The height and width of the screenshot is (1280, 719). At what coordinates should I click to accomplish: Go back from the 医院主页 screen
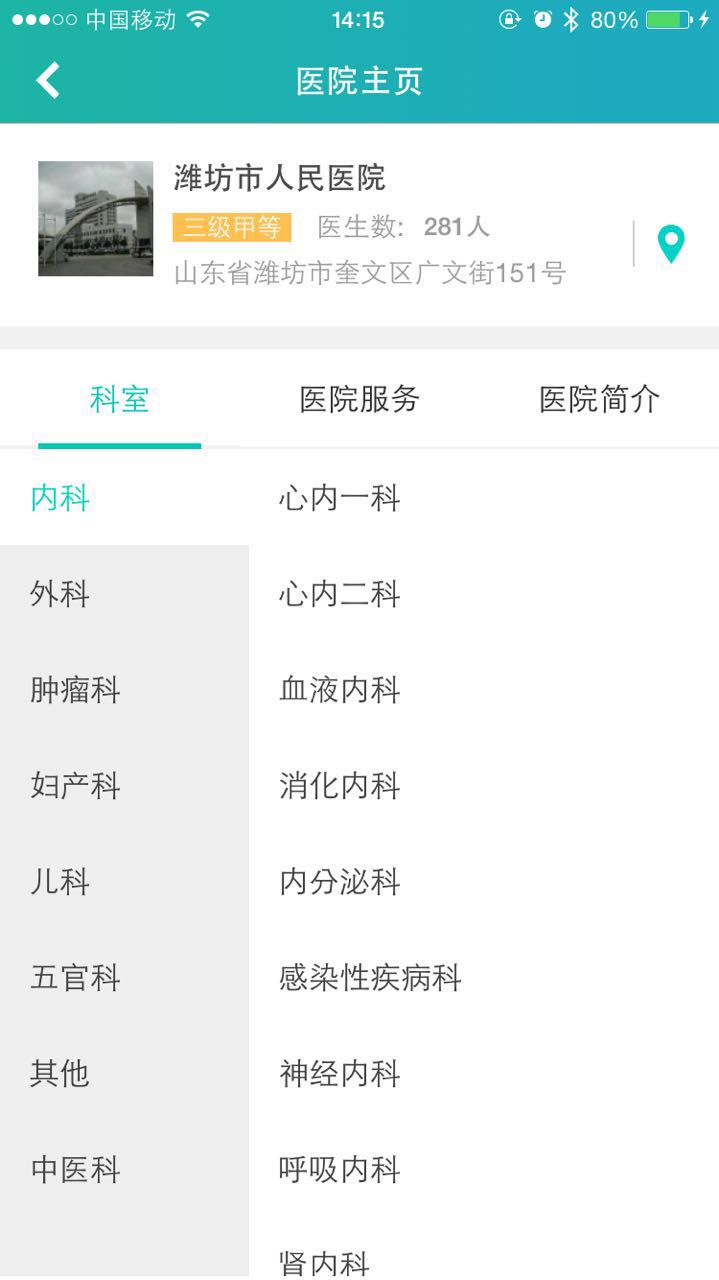click(x=48, y=80)
